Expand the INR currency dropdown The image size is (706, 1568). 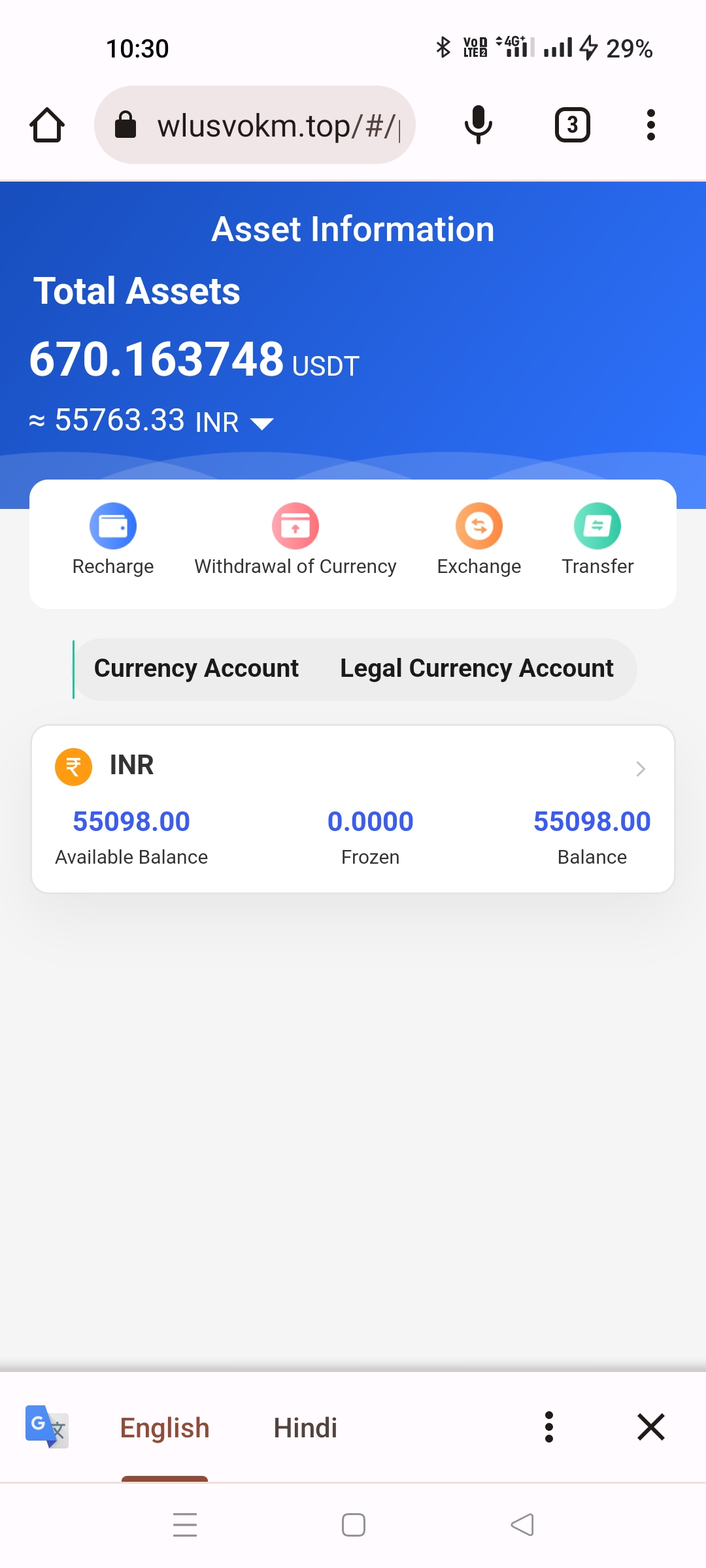261,423
